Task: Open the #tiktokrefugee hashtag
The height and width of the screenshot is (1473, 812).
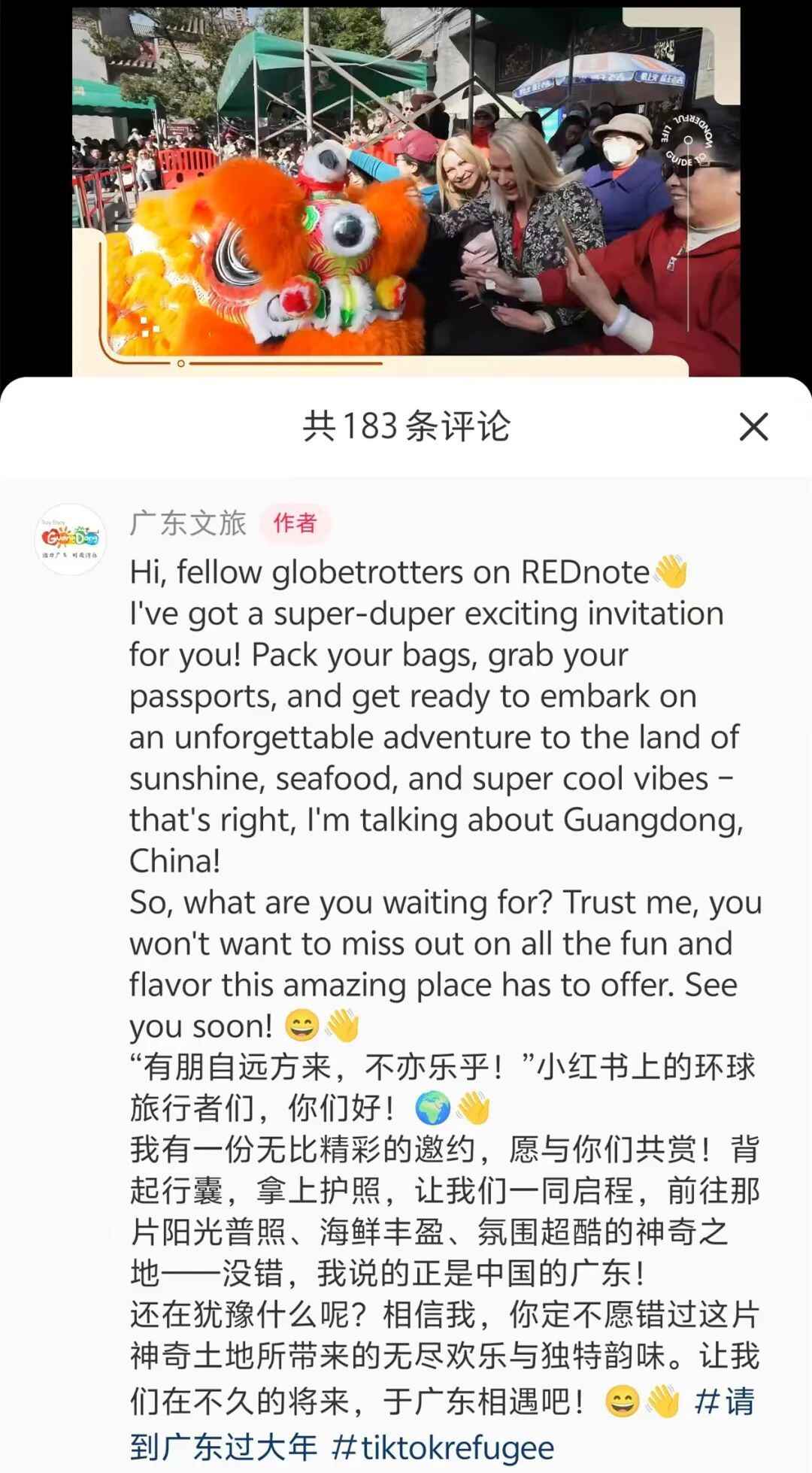Action: point(443,1447)
